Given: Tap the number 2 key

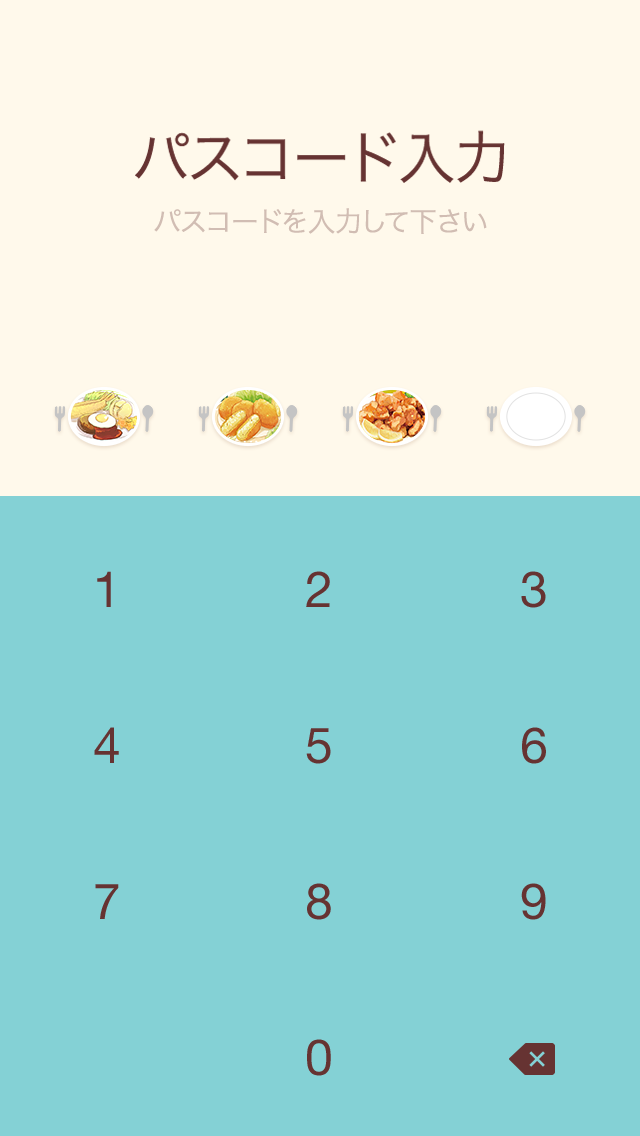Looking at the screenshot, I should 318,590.
